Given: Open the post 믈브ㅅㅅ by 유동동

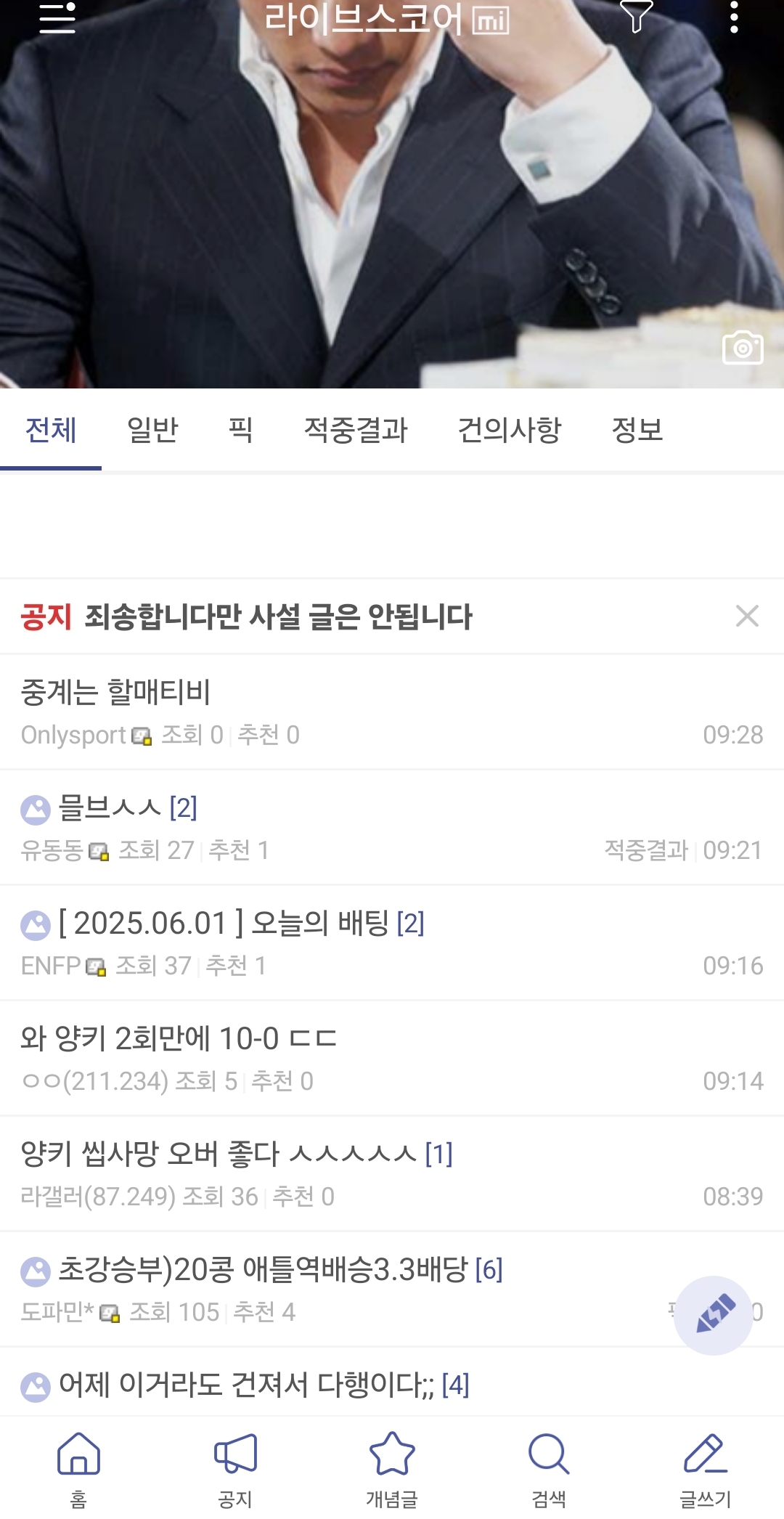Looking at the screenshot, I should pyautogui.click(x=109, y=807).
